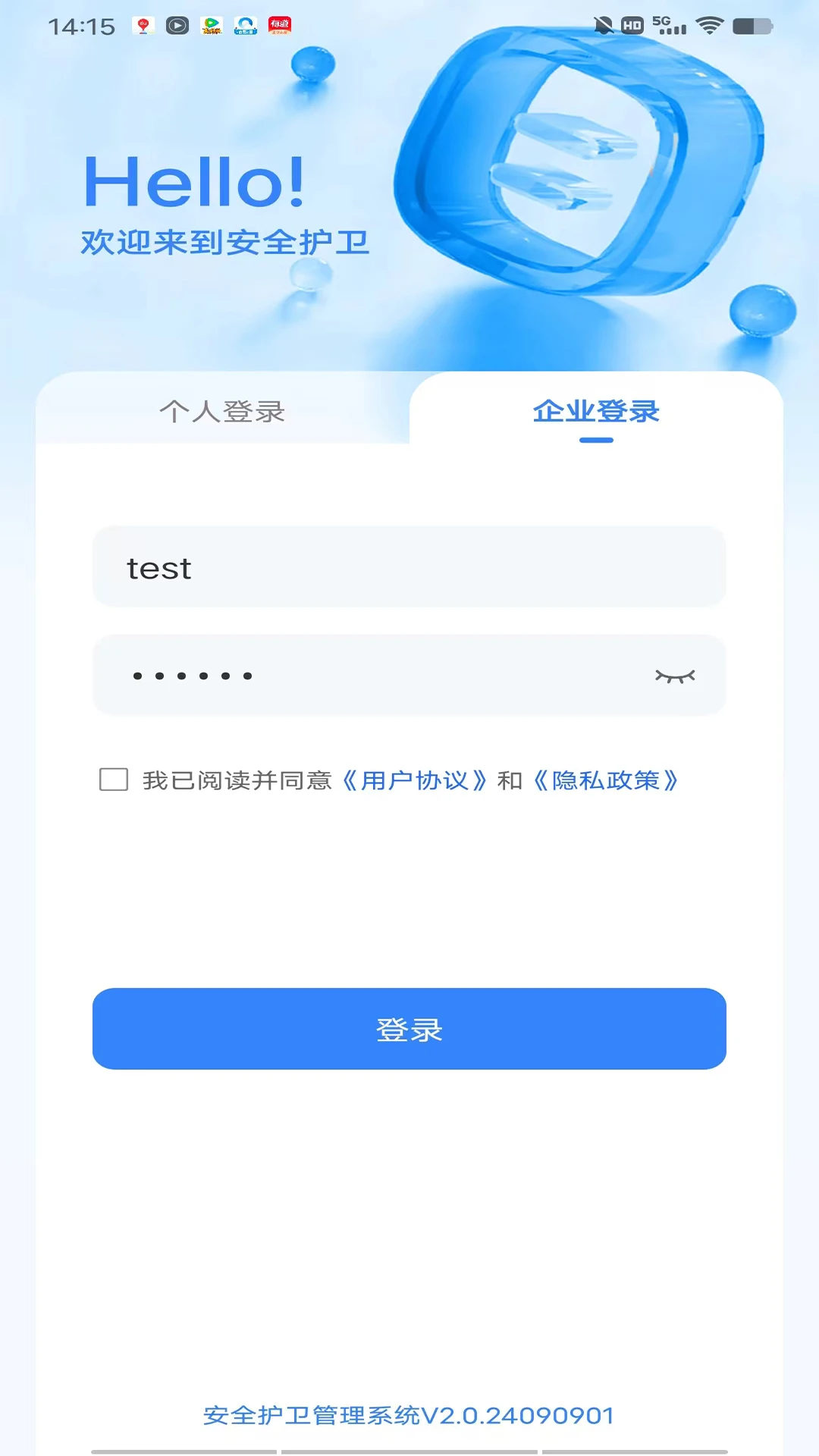Open the video player app icon
This screenshot has width=819, height=1456.
coord(177,26)
